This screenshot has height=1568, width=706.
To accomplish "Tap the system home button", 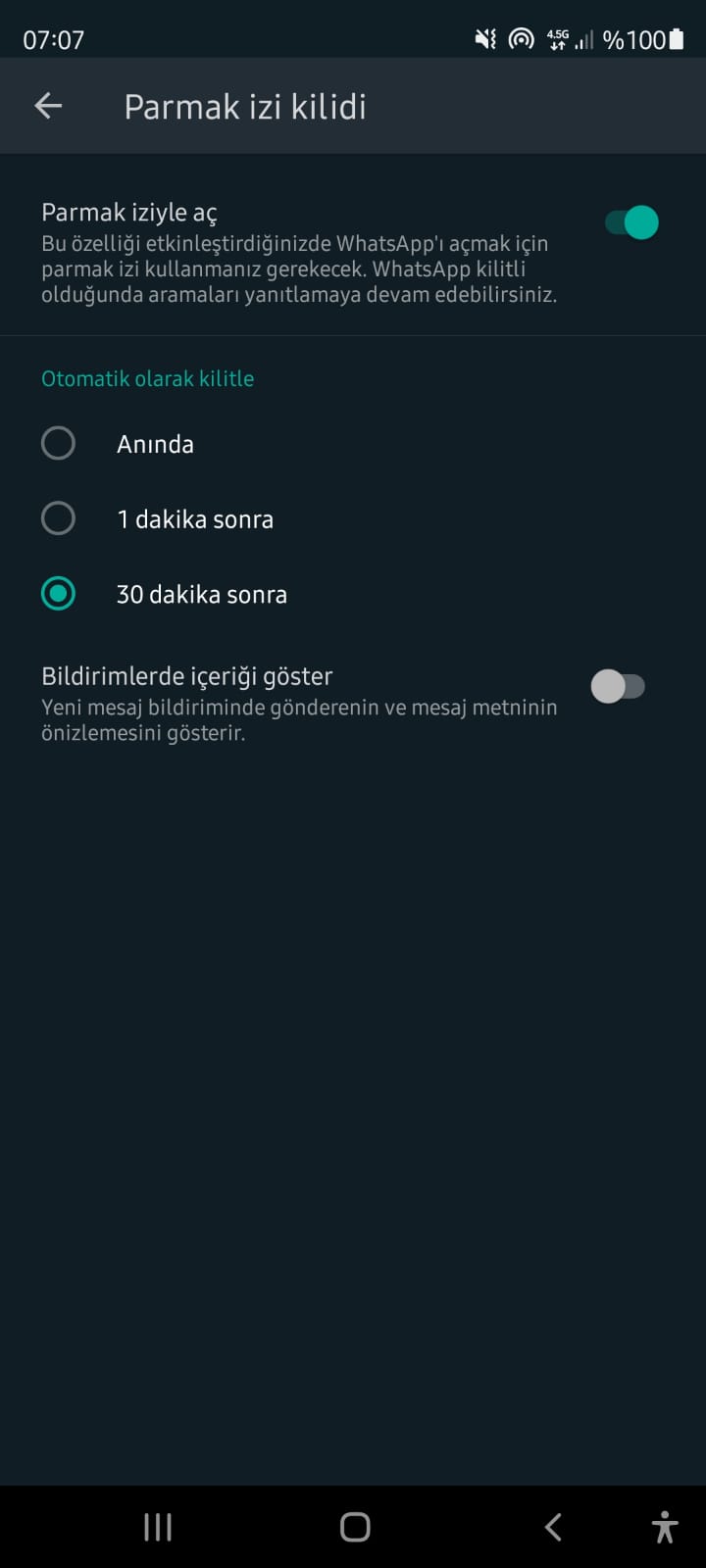I will point(354,1527).
